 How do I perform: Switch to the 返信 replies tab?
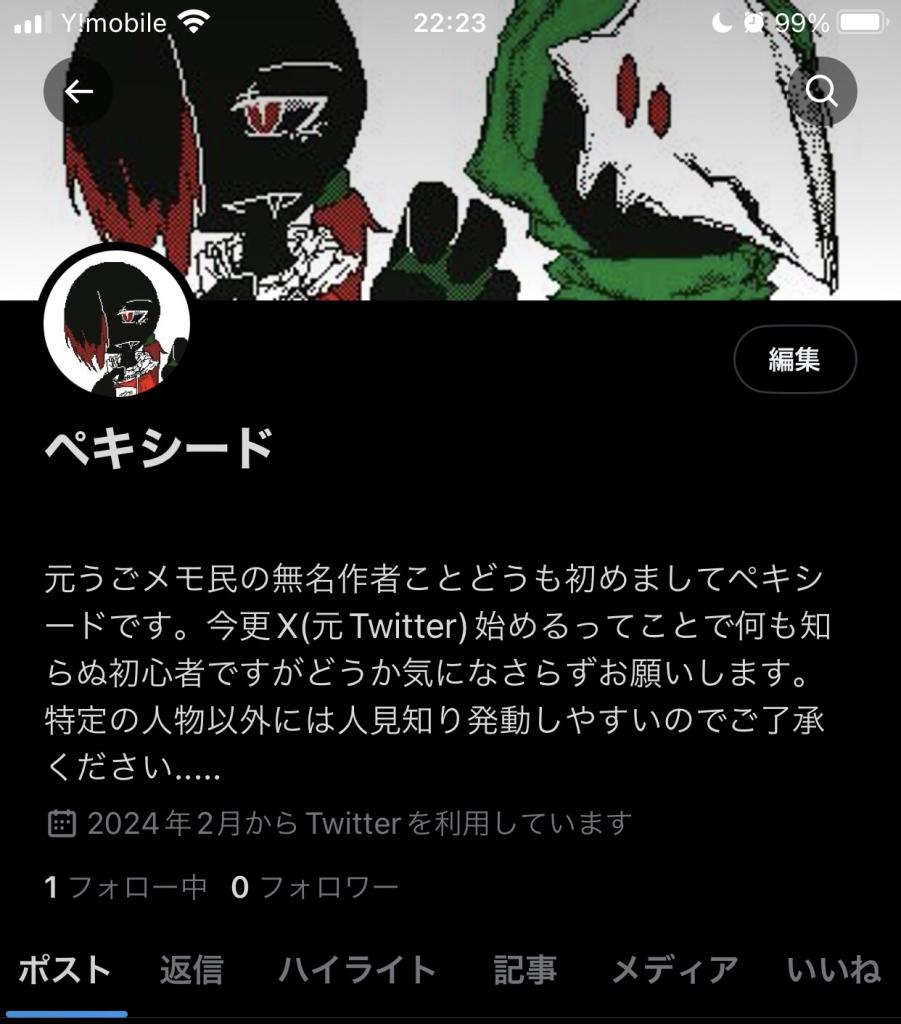coord(191,969)
